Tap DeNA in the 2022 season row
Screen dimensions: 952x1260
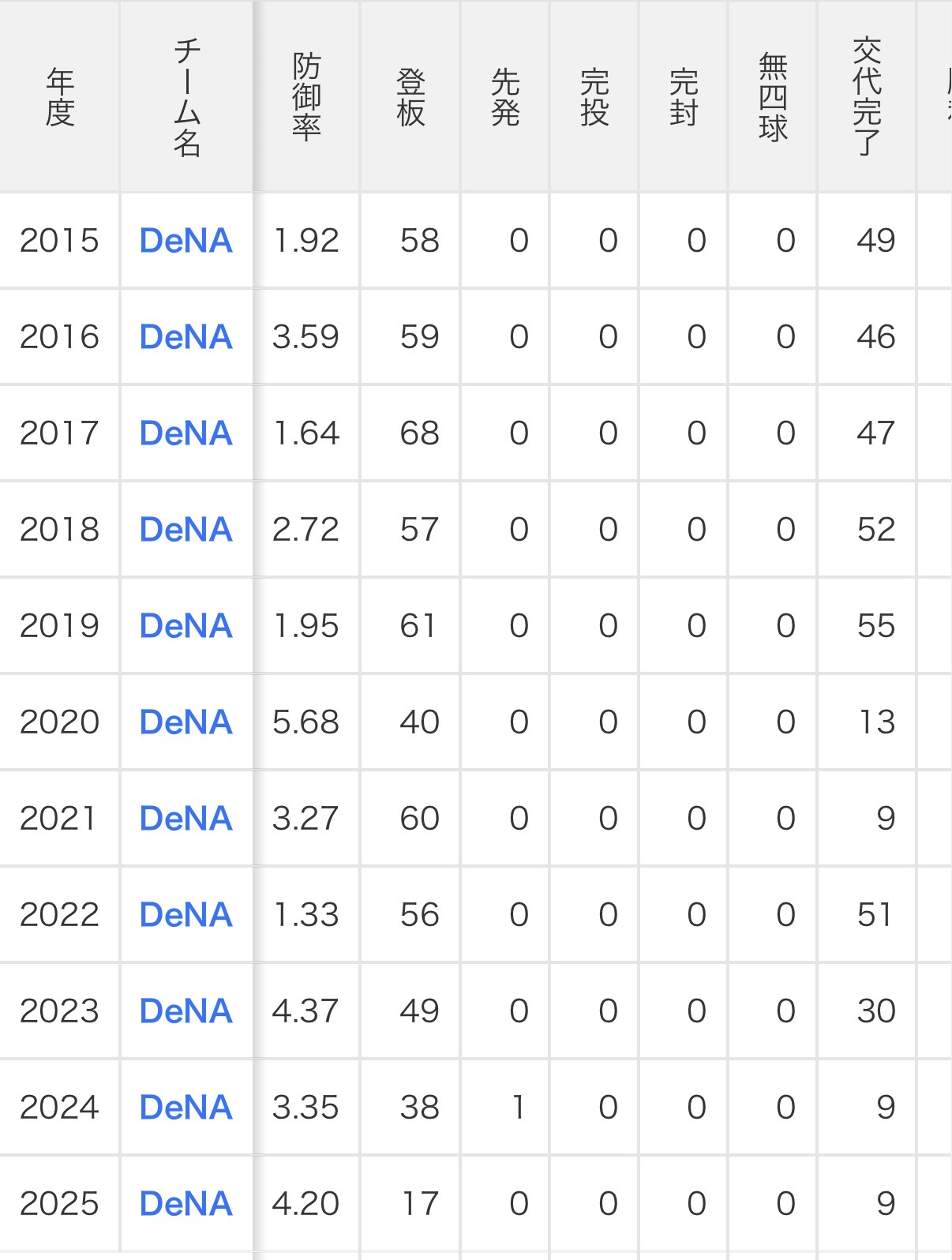click(x=186, y=915)
